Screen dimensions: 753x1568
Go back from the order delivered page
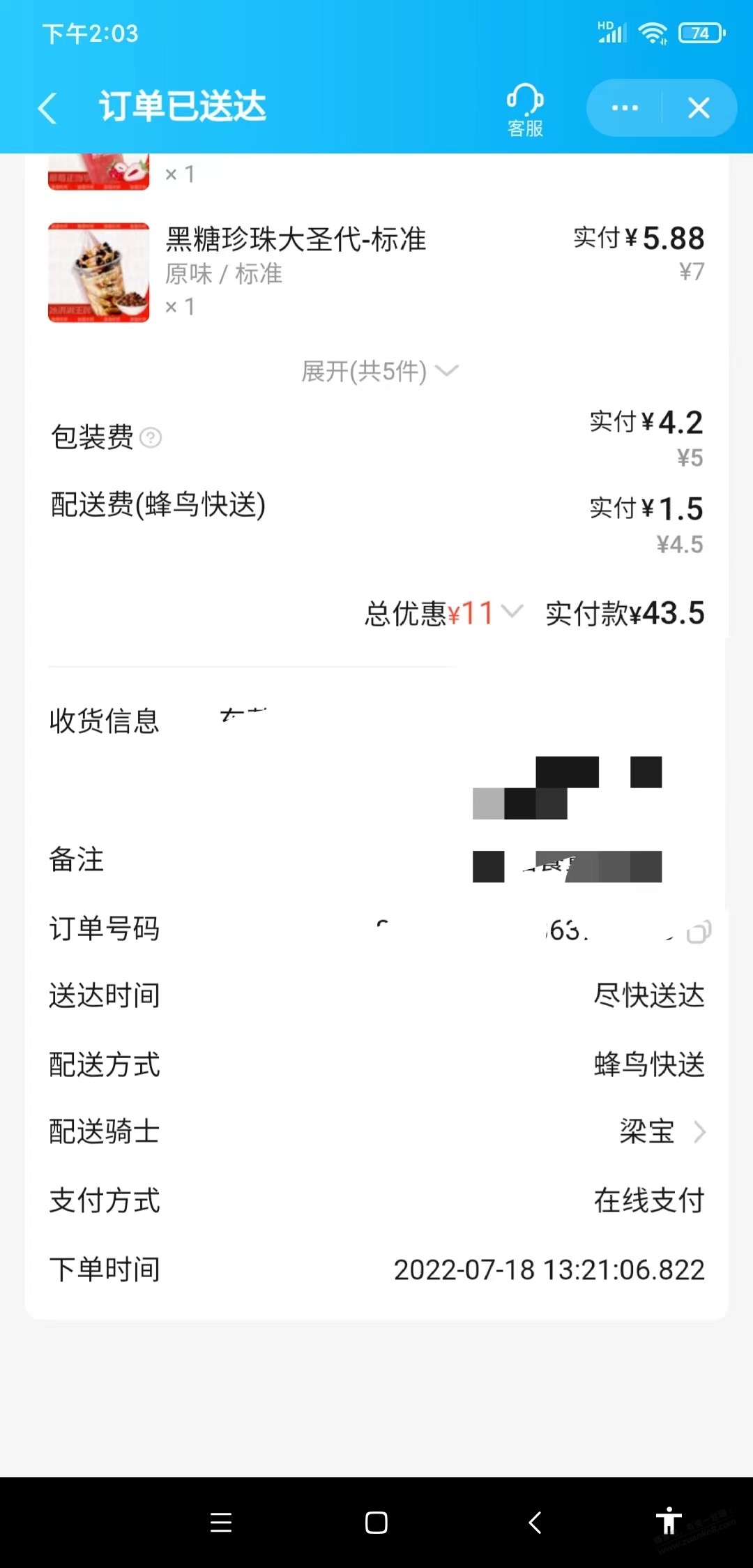coord(47,108)
